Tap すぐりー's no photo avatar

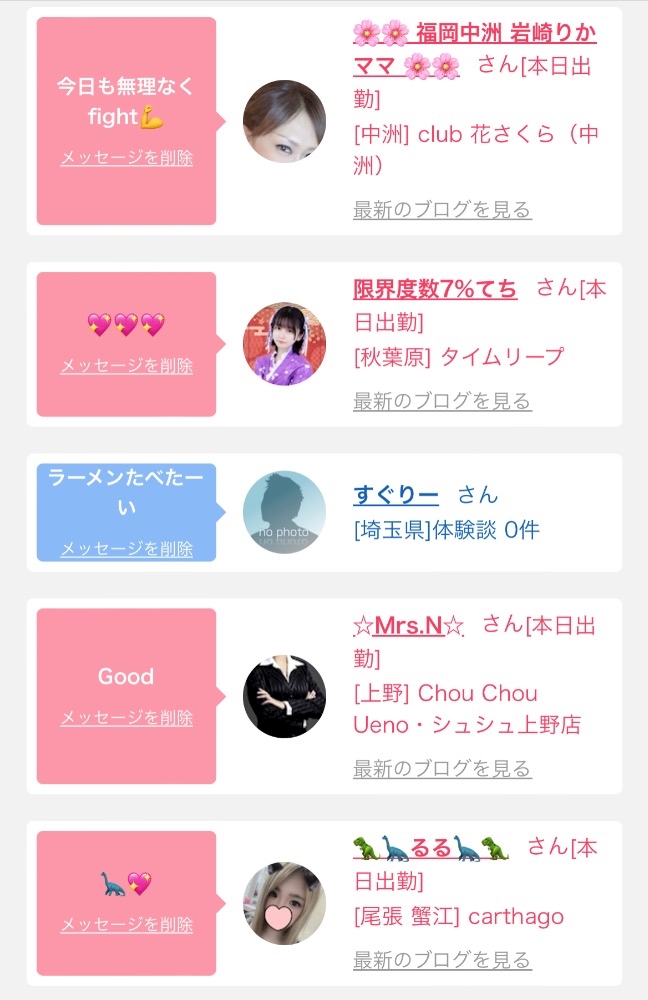[x=284, y=512]
